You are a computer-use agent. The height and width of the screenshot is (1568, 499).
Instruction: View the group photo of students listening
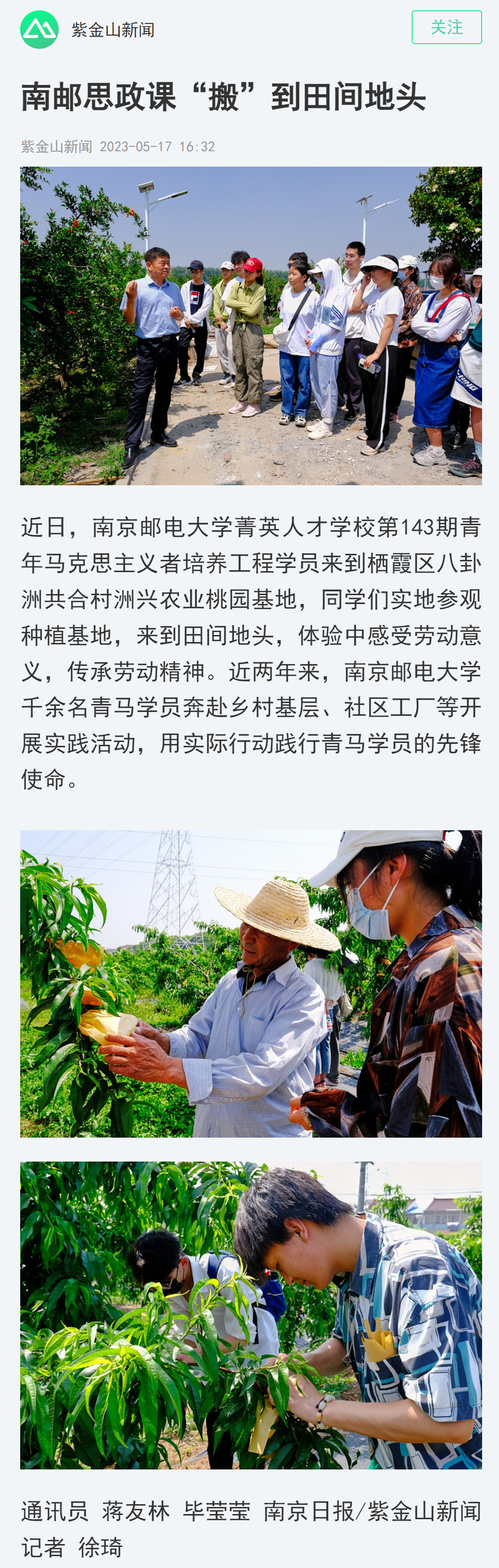pyautogui.click(x=251, y=326)
